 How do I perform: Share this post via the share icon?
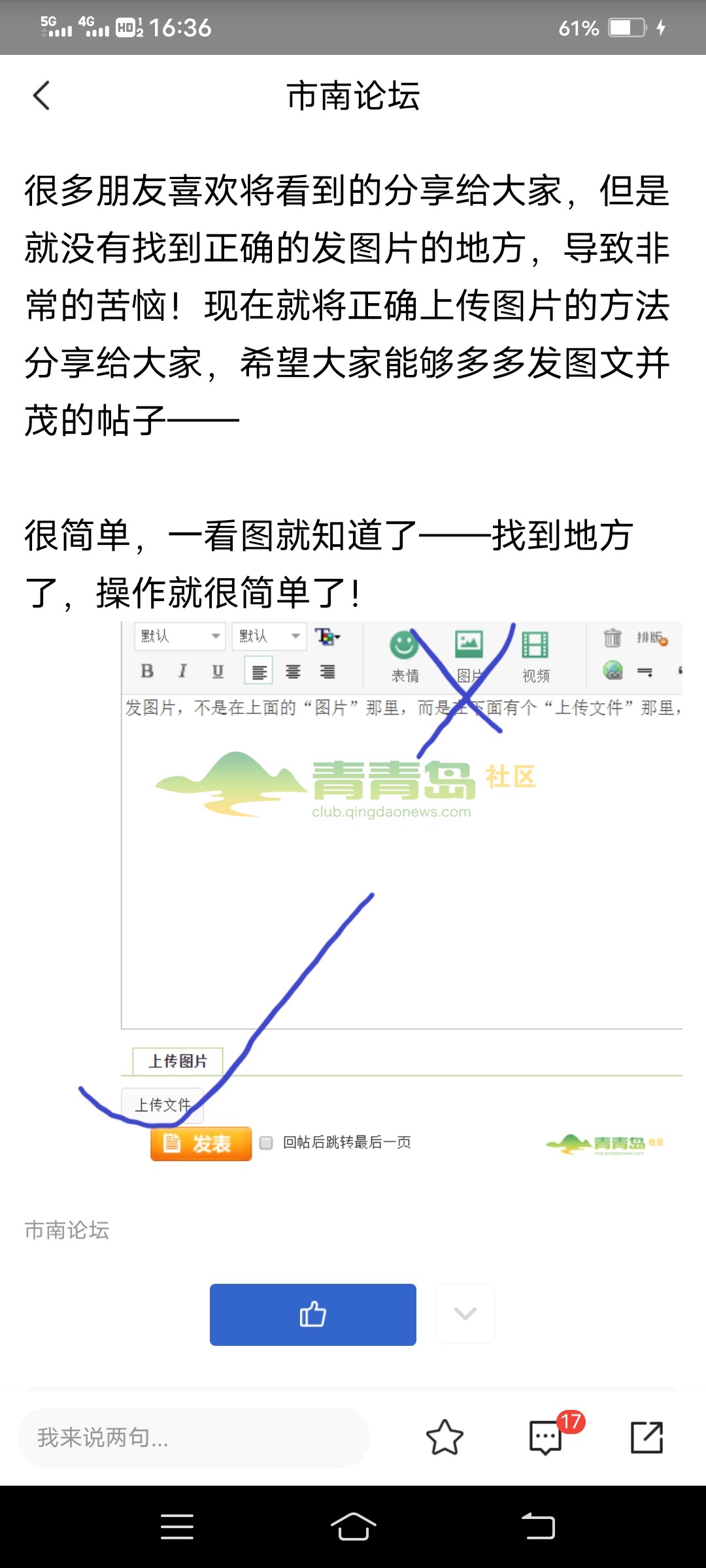click(647, 1437)
